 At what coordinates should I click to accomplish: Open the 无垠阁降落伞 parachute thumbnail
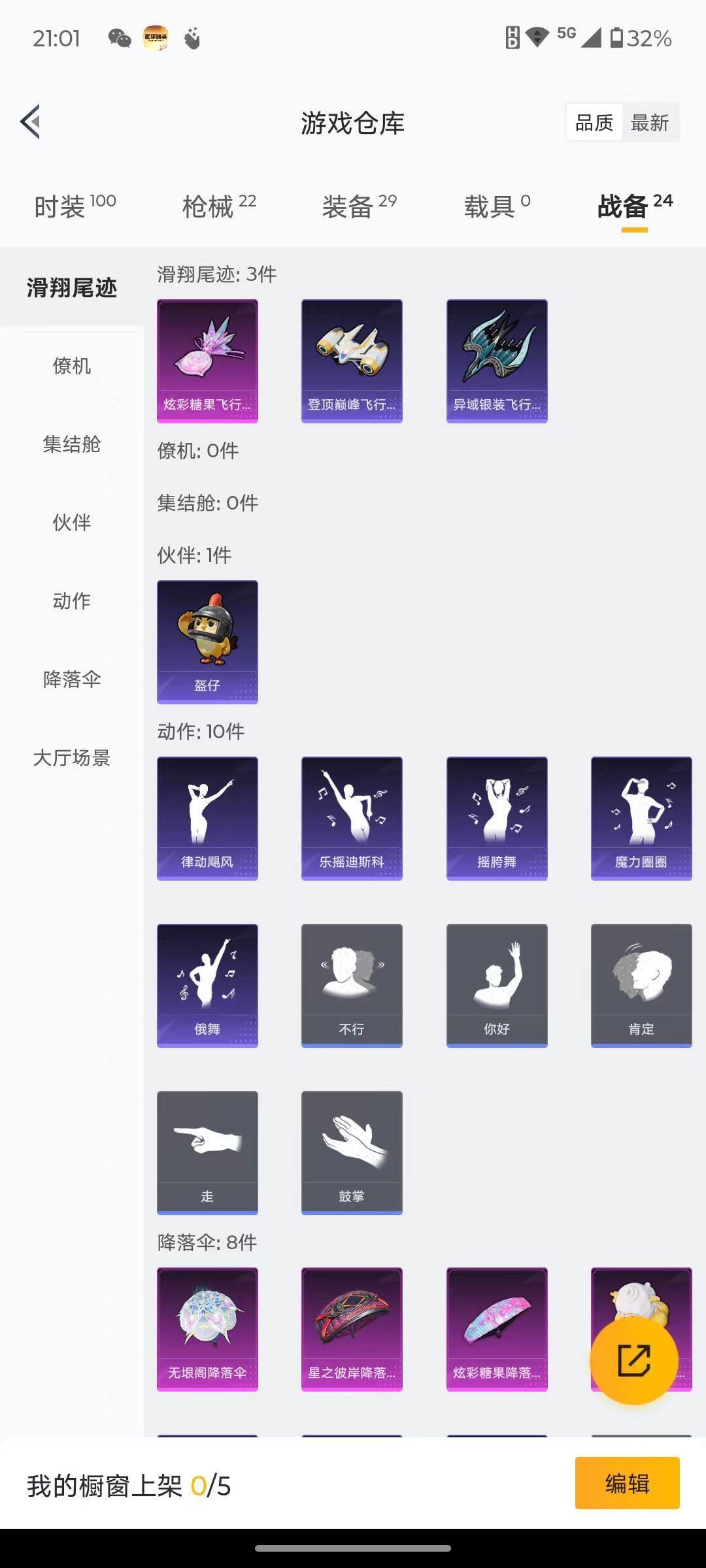tap(207, 1330)
